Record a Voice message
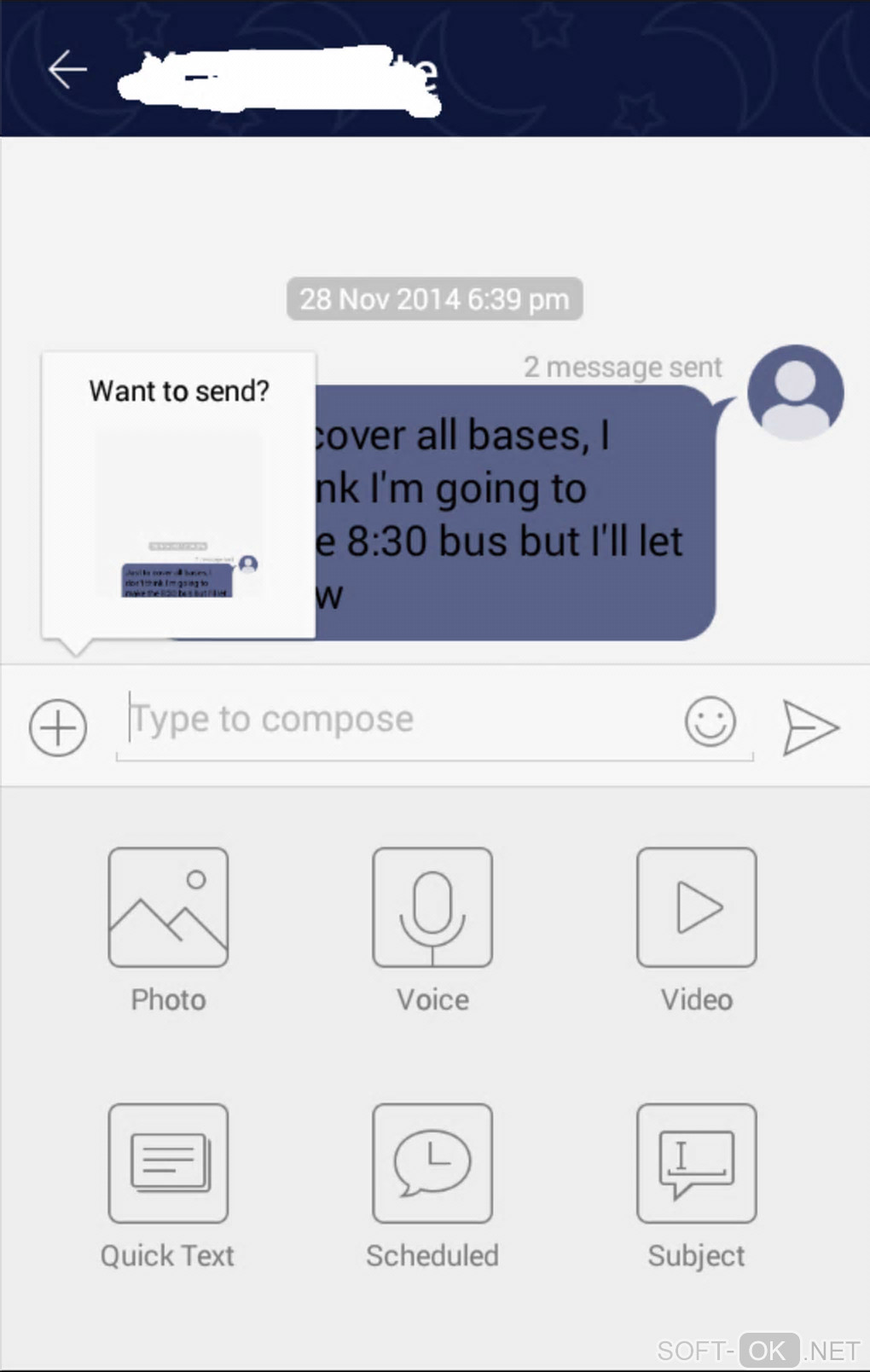870x1372 pixels. click(432, 907)
